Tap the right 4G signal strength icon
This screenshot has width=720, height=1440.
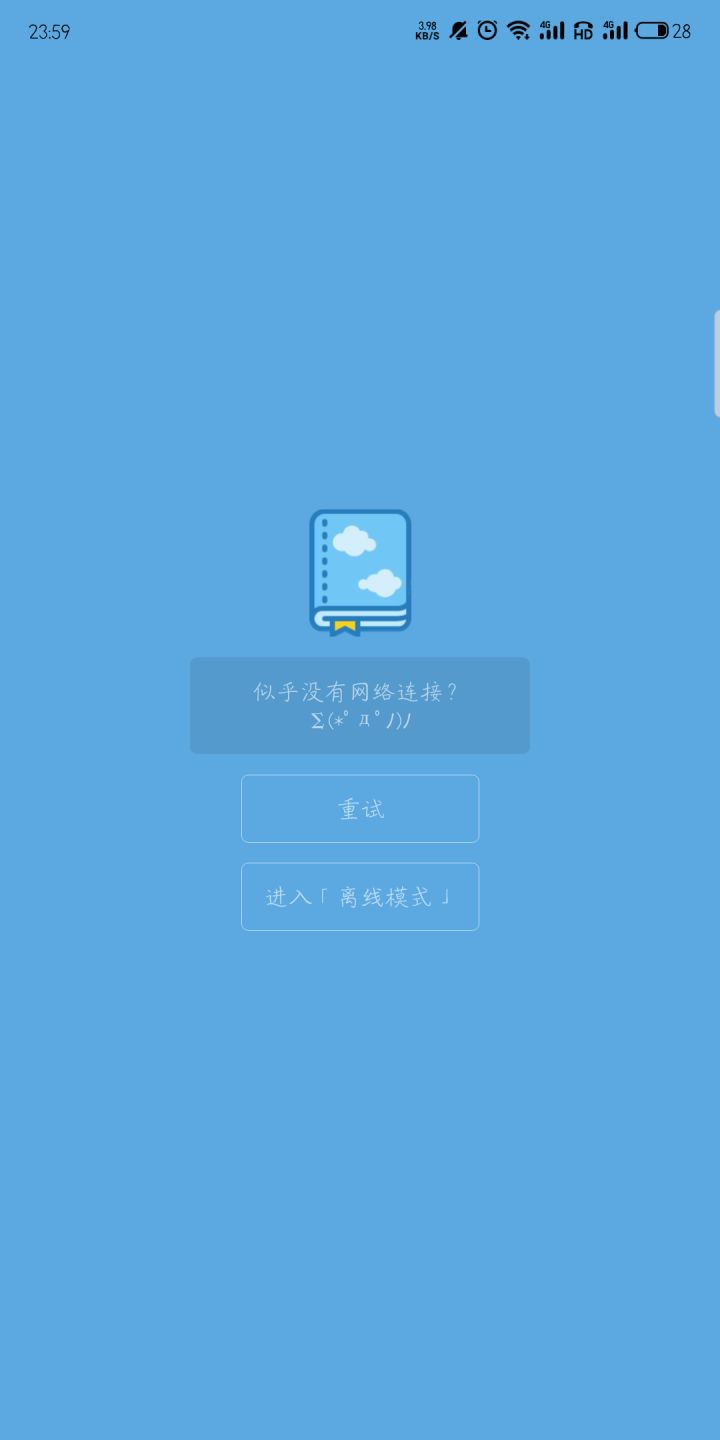click(615, 30)
